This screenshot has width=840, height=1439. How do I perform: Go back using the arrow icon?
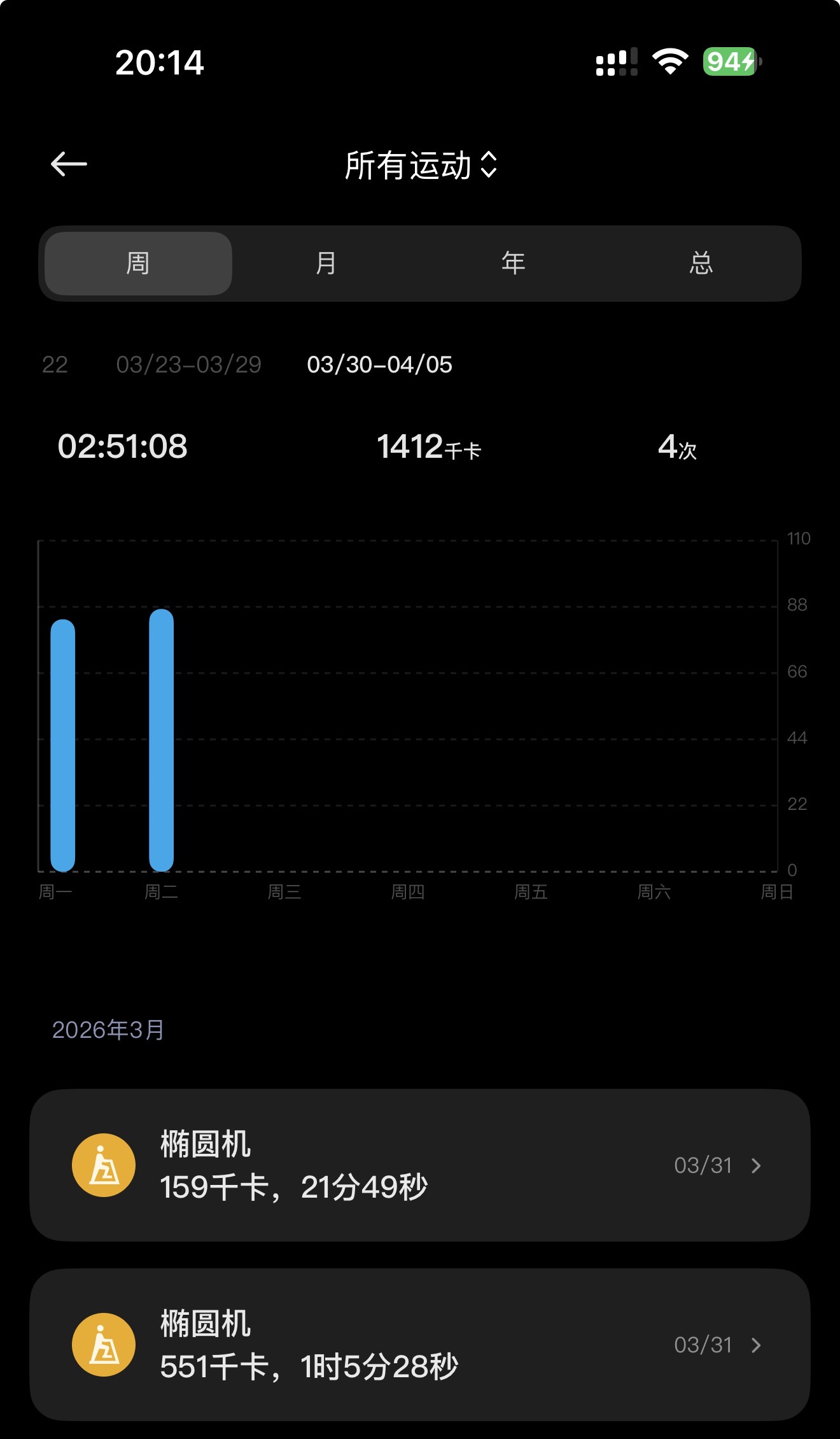(69, 164)
